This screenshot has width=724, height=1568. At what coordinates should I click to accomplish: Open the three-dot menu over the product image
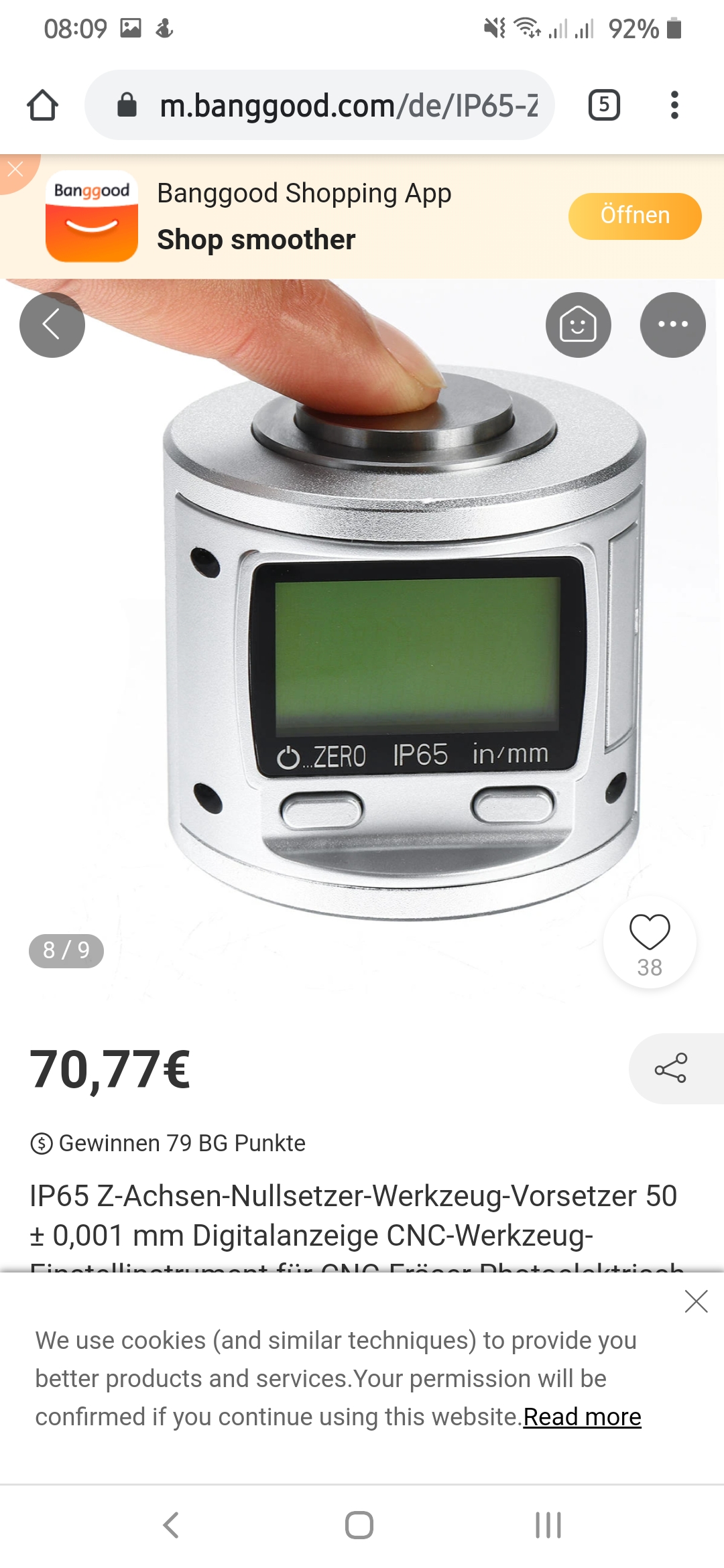[x=672, y=325]
